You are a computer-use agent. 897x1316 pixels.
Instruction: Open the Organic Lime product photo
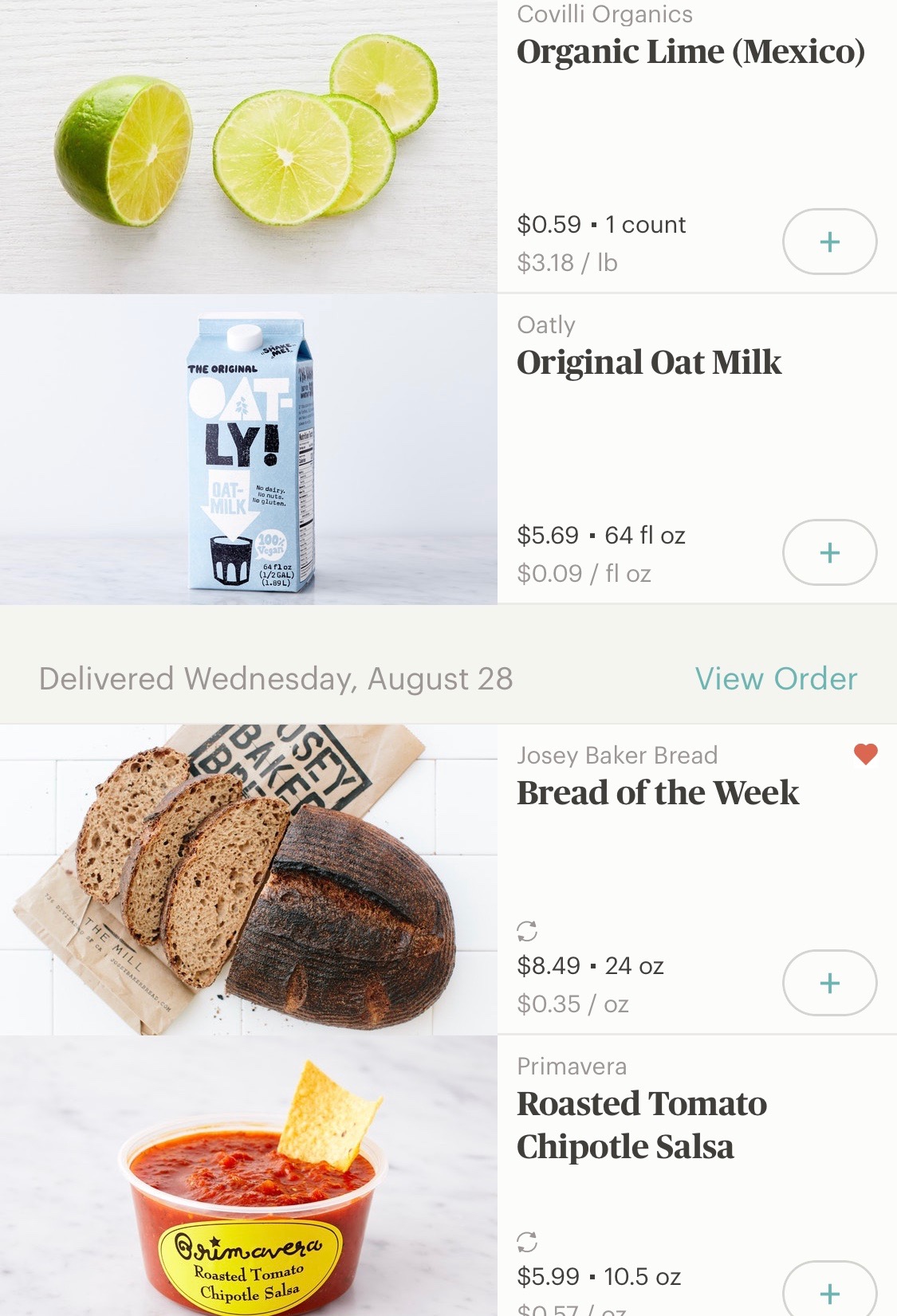point(248,147)
